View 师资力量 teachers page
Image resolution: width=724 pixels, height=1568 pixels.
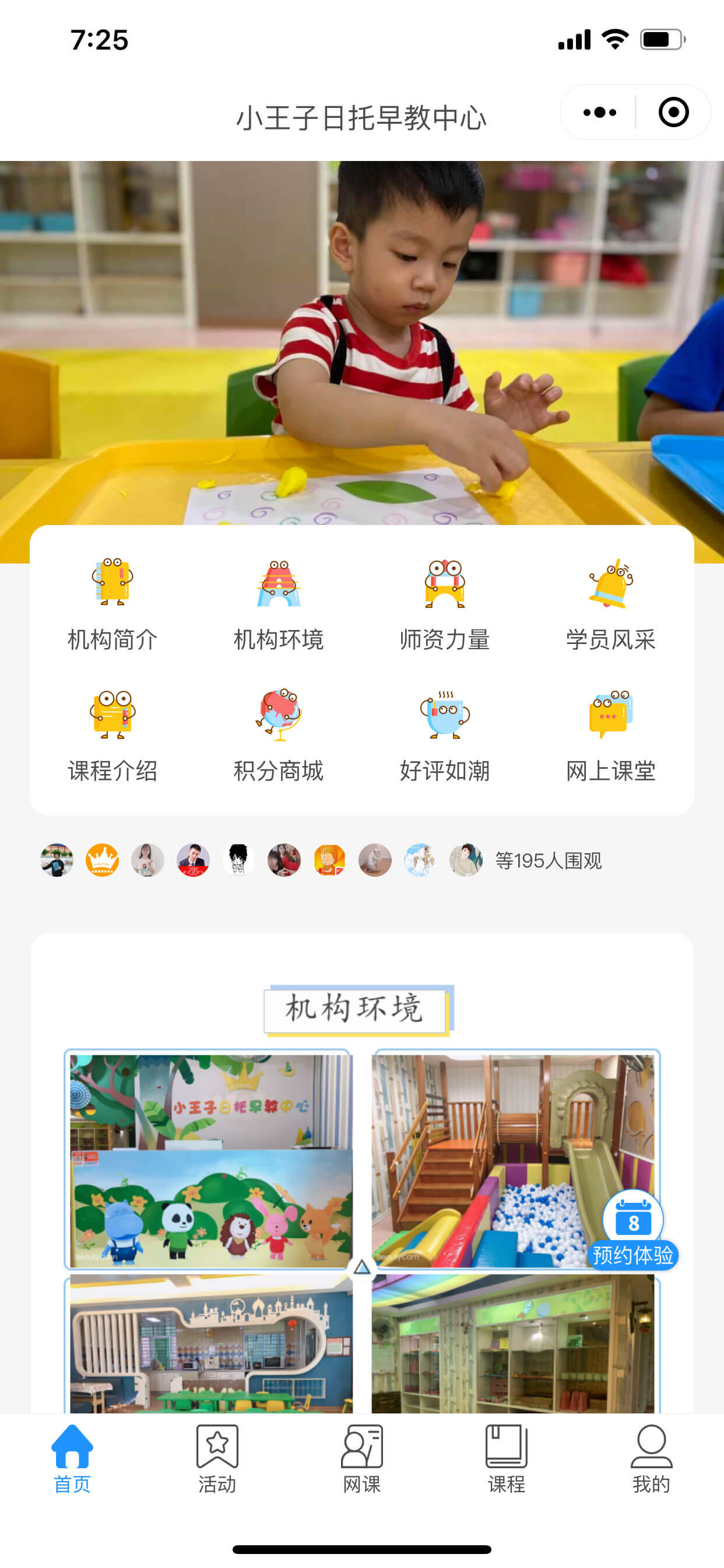pos(445,604)
